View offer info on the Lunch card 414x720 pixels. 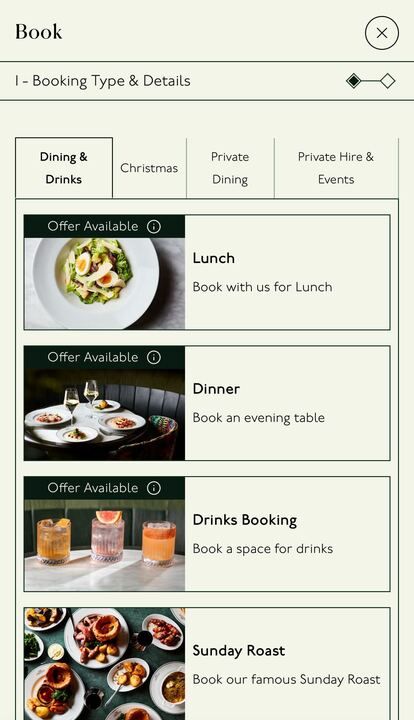(x=154, y=226)
